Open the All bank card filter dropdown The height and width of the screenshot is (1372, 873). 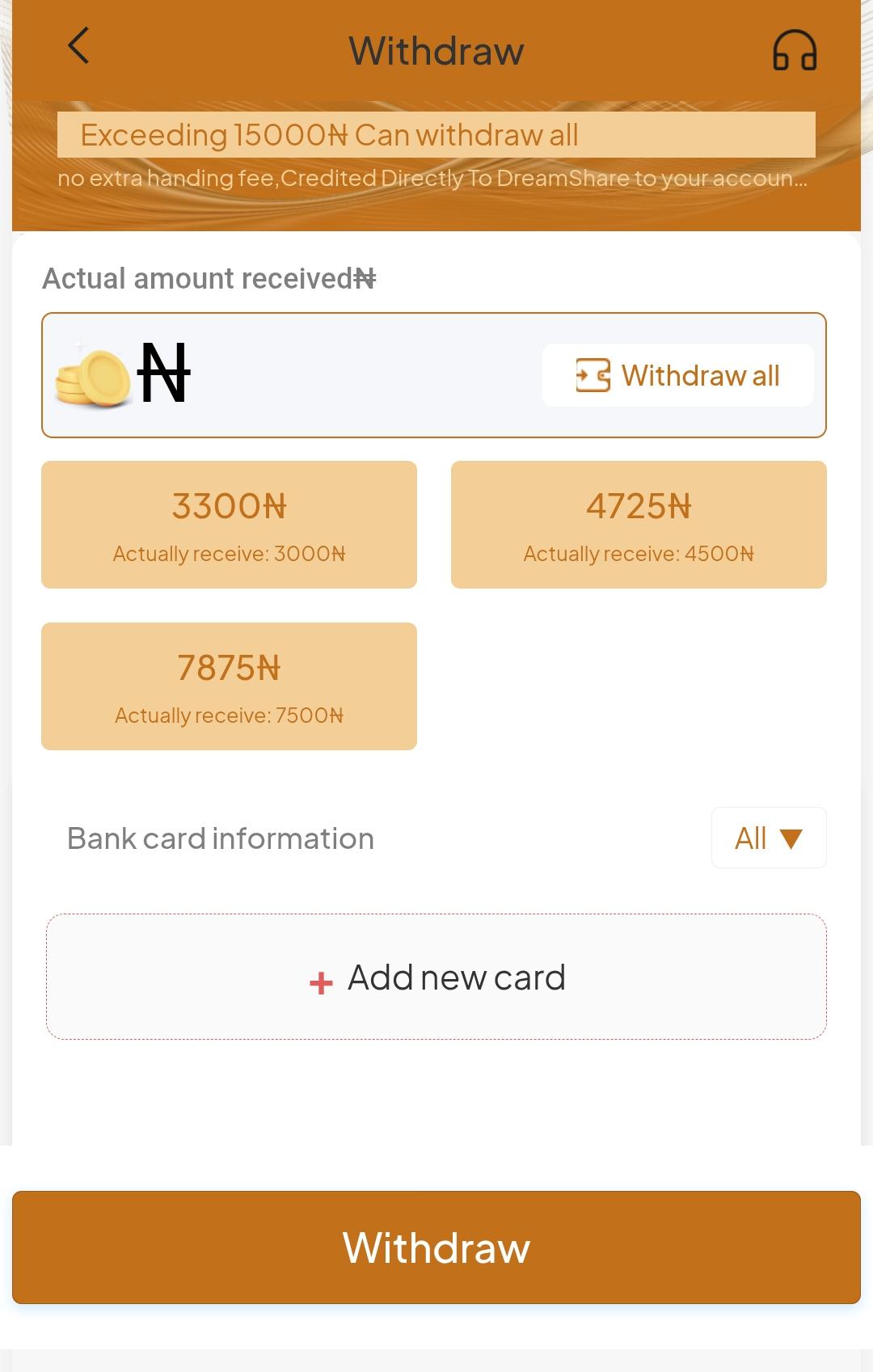coord(769,838)
